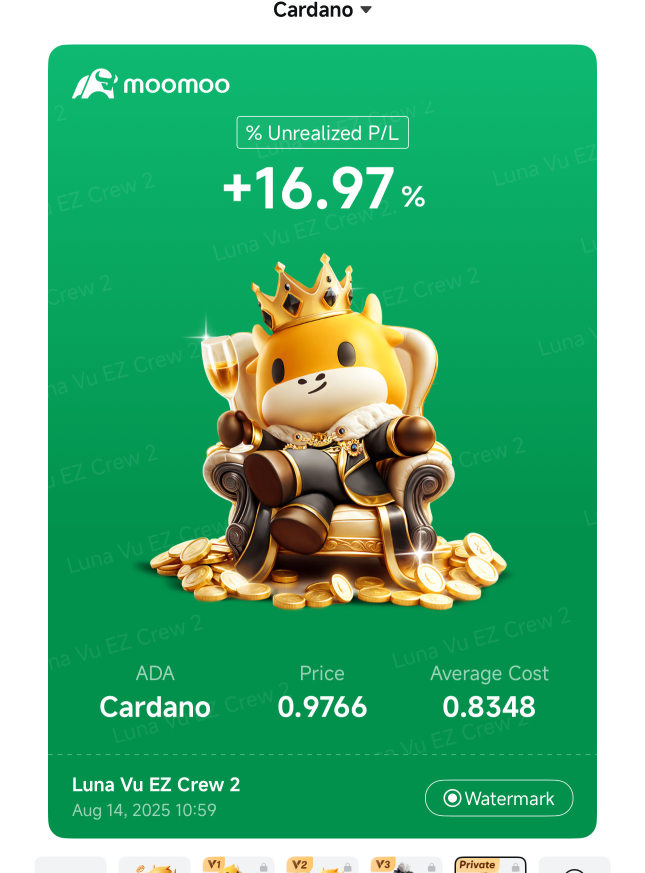
Task: Select the V1 locked card template
Action: [x=238, y=865]
